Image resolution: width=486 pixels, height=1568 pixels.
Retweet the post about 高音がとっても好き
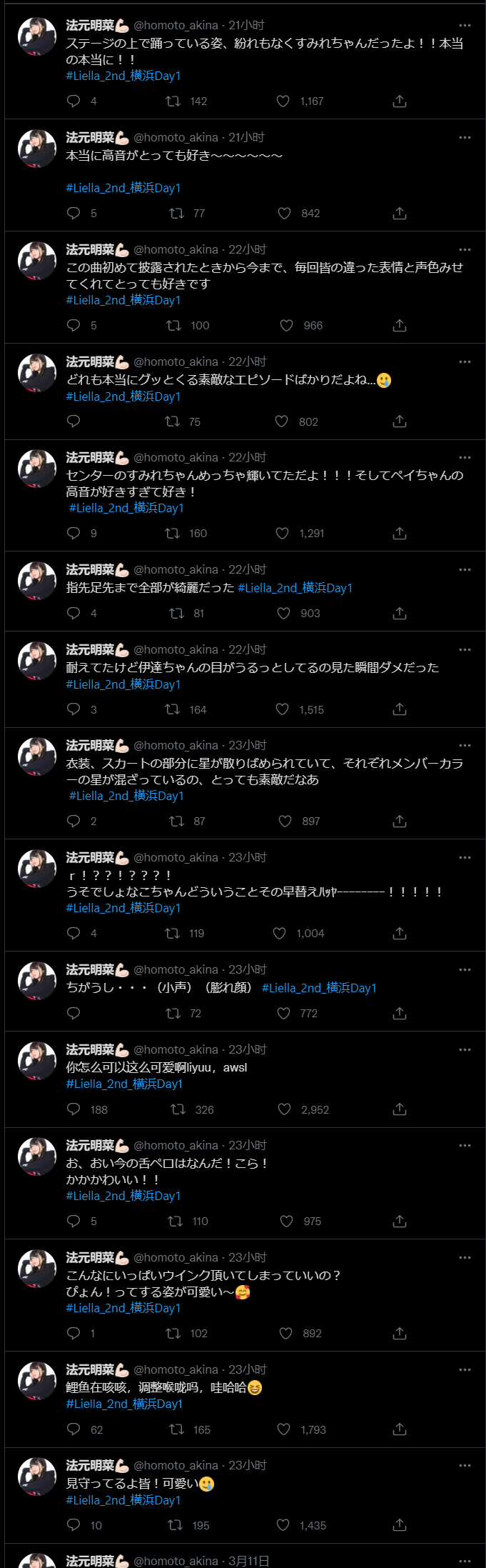coord(176,213)
